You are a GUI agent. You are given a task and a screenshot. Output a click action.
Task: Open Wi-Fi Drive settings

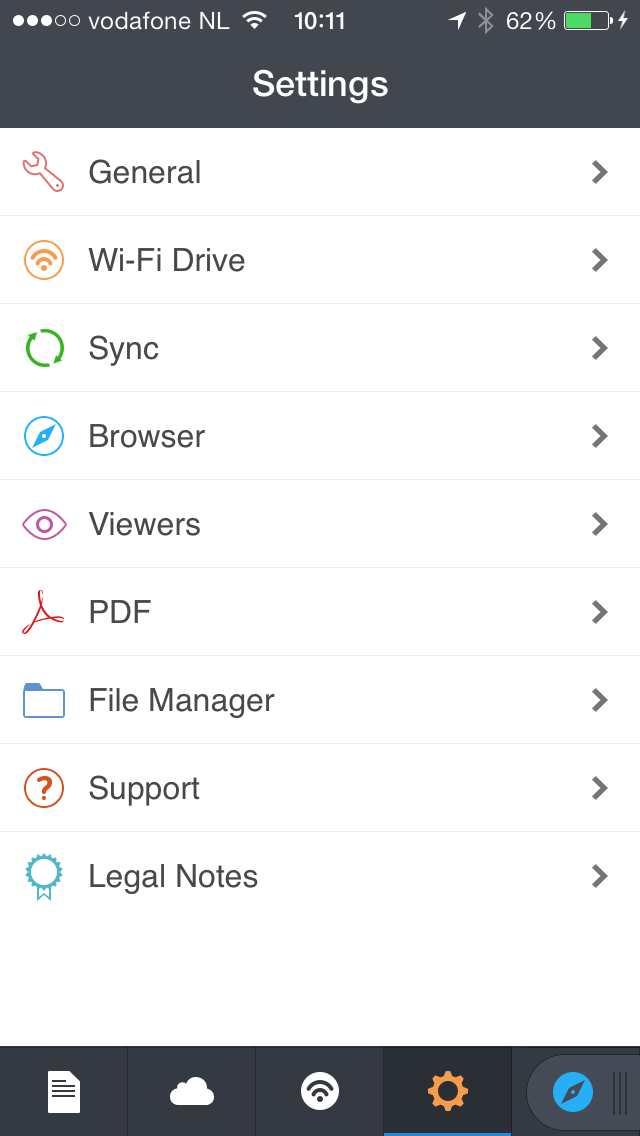point(320,260)
